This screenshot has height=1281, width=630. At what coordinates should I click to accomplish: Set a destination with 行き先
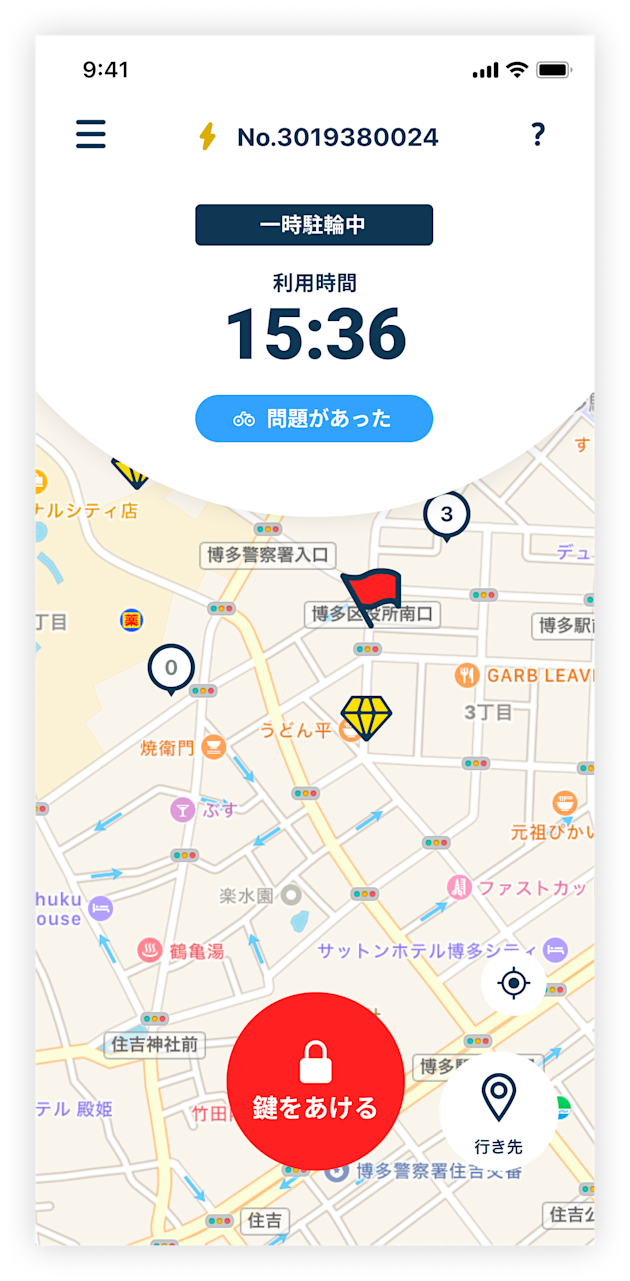click(x=498, y=1111)
